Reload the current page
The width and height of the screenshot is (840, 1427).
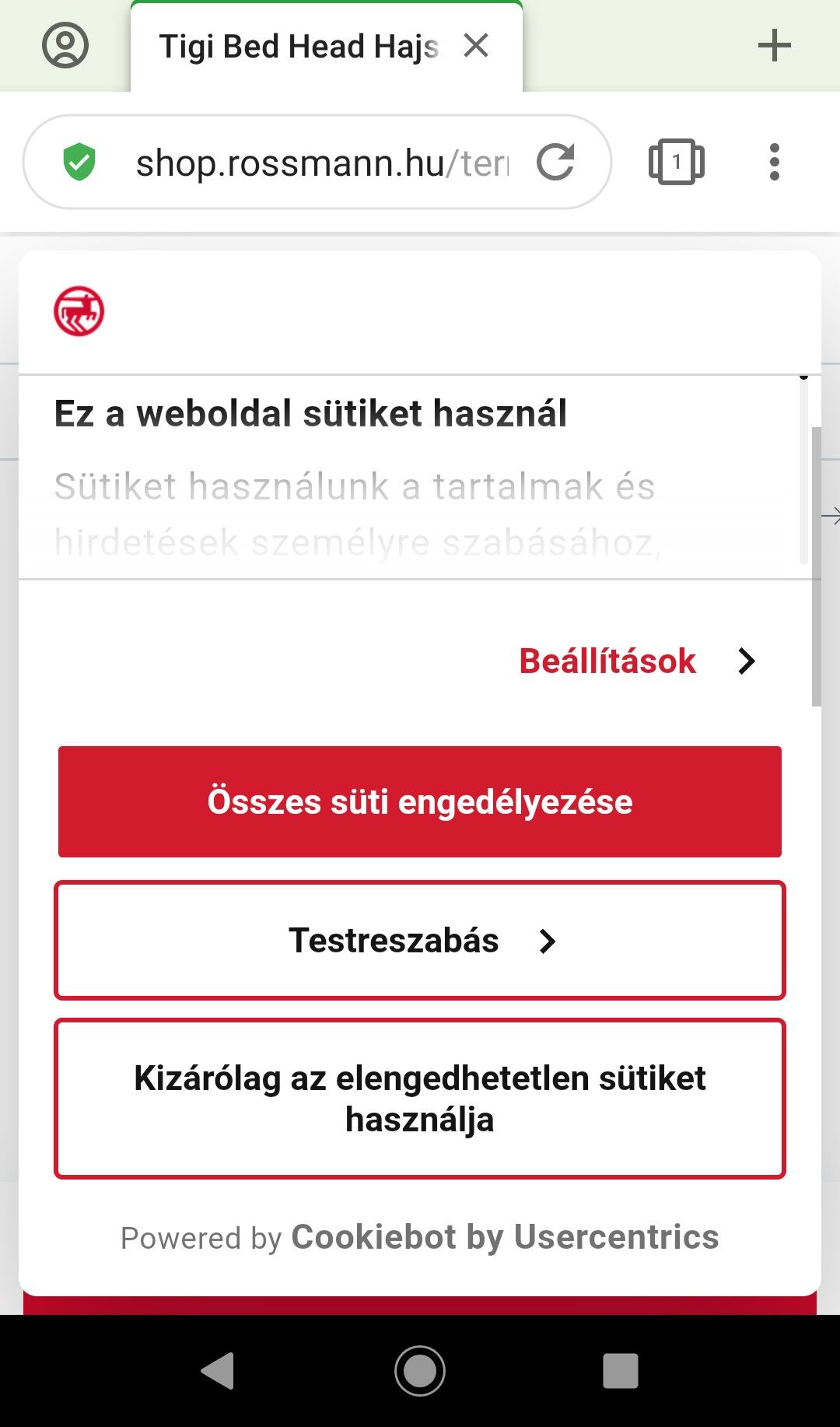coord(555,163)
